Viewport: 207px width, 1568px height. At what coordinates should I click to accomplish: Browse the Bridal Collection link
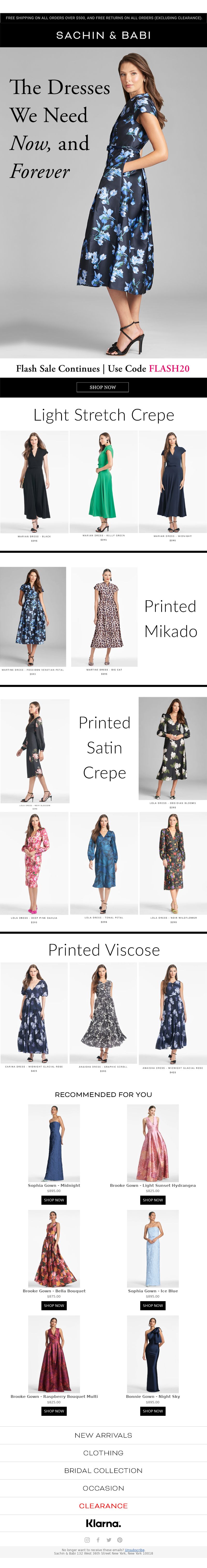[x=103, y=1470]
